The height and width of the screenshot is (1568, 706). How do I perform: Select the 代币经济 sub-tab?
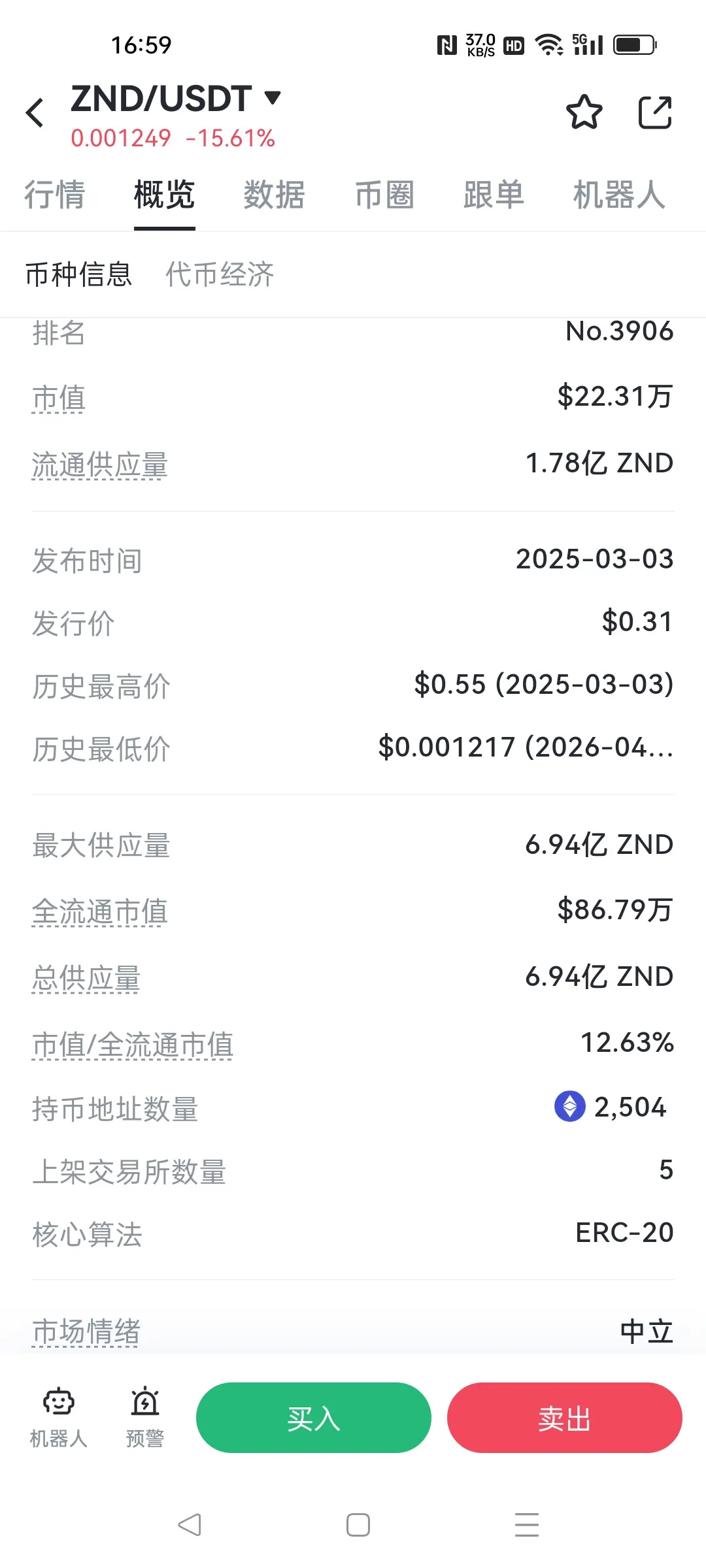coord(220,274)
